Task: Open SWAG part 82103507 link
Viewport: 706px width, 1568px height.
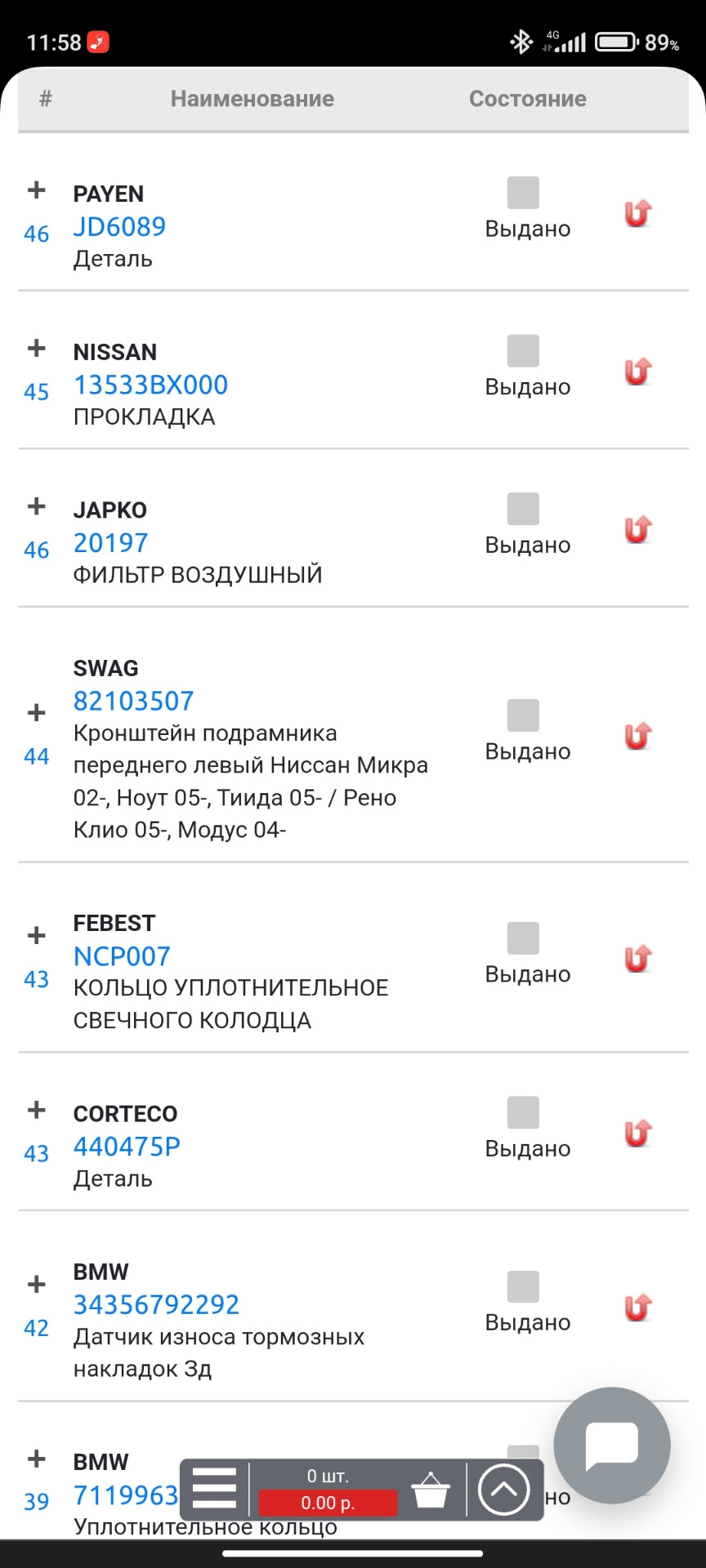Action: pyautogui.click(x=133, y=701)
